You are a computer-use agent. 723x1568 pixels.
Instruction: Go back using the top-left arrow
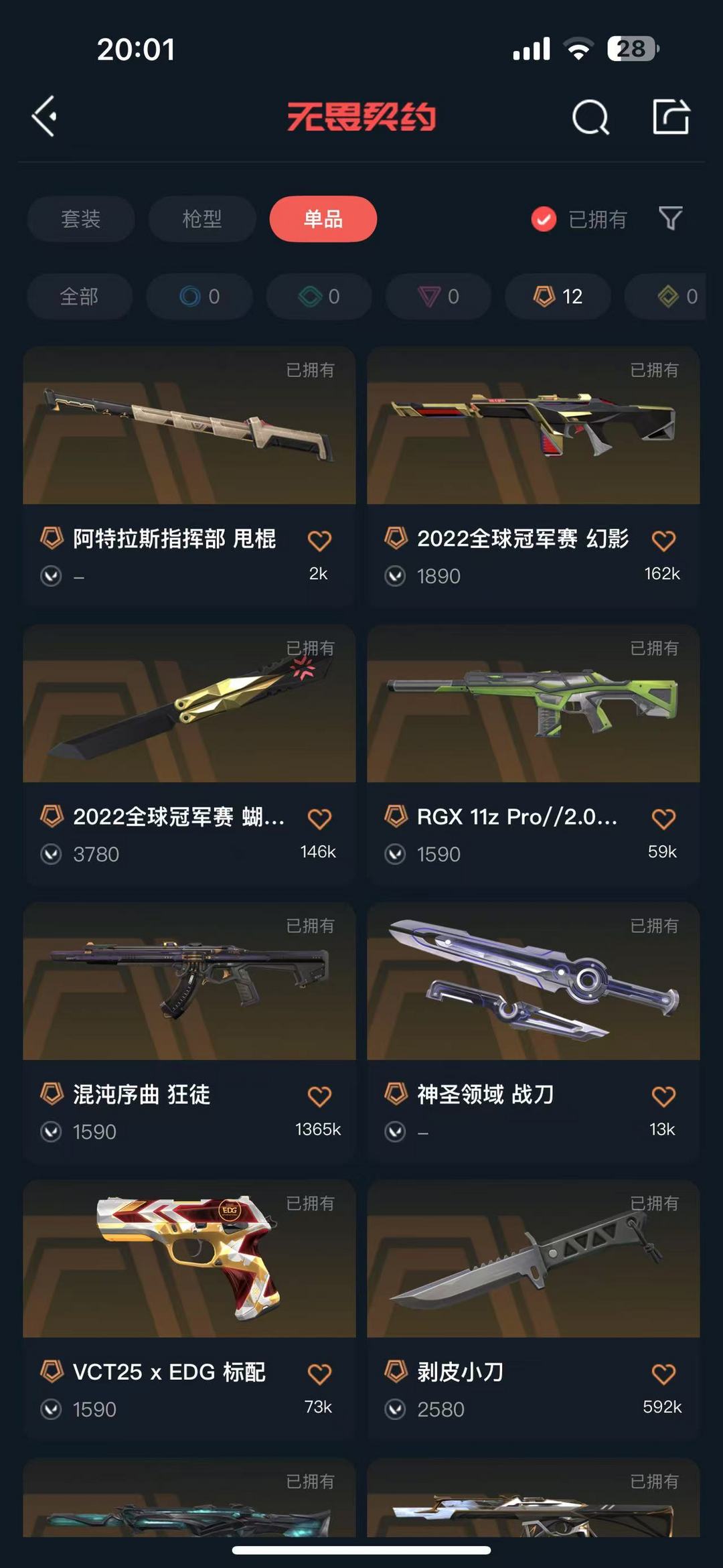click(x=45, y=117)
